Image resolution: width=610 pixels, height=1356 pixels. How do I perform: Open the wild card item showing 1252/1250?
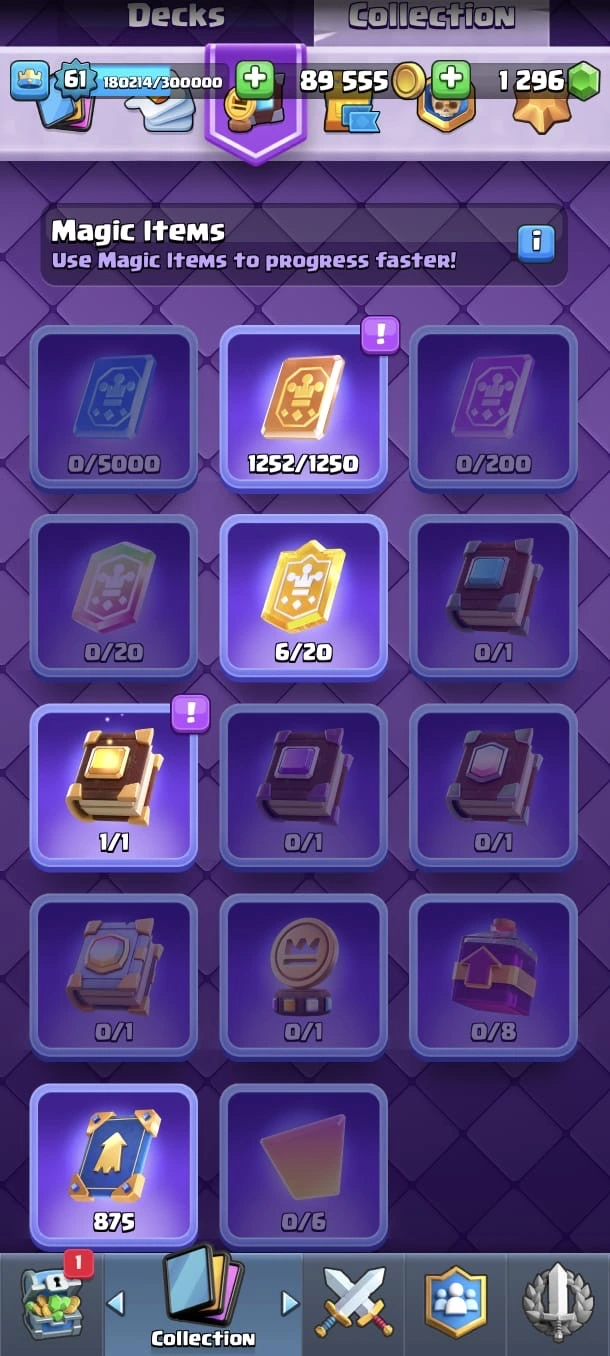coord(303,406)
